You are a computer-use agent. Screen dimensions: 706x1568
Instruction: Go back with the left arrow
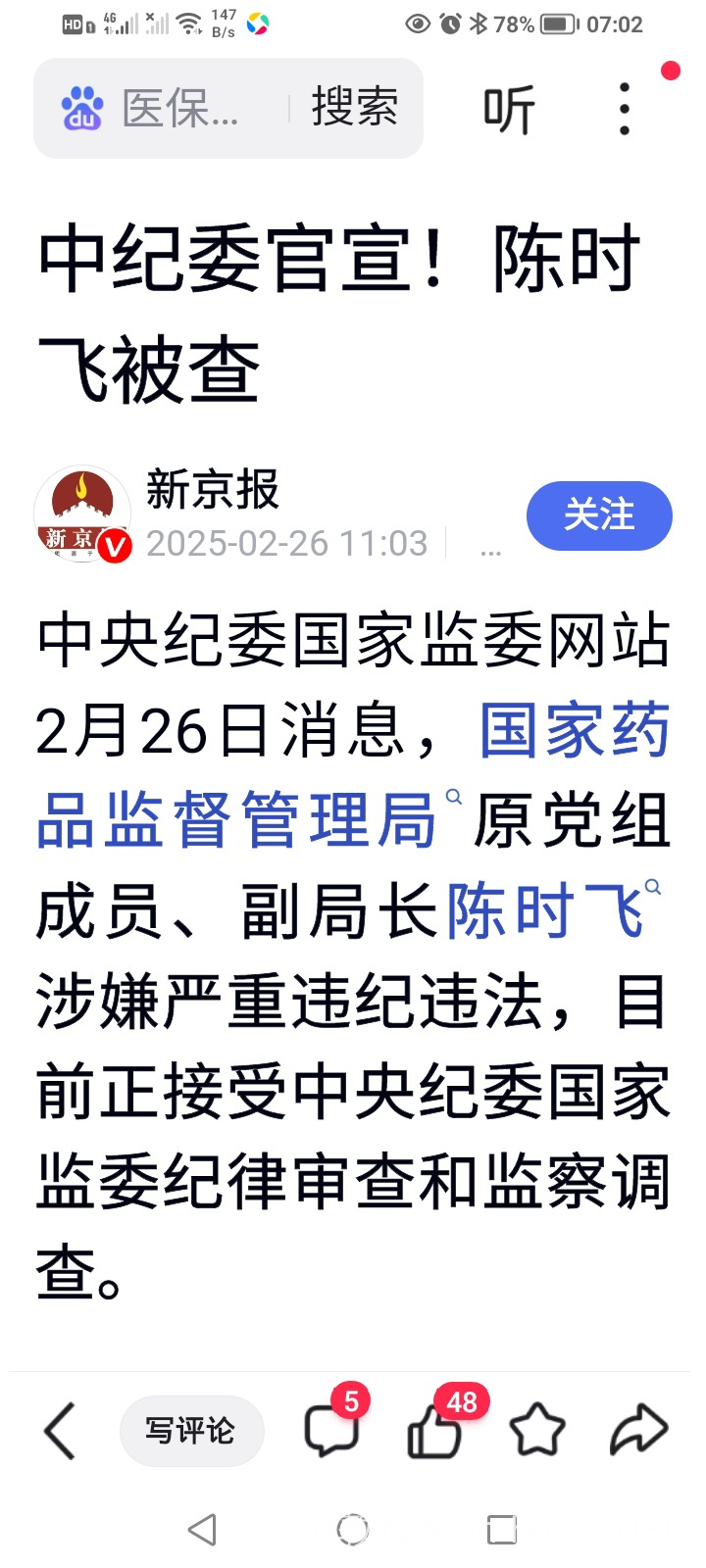point(60,1431)
